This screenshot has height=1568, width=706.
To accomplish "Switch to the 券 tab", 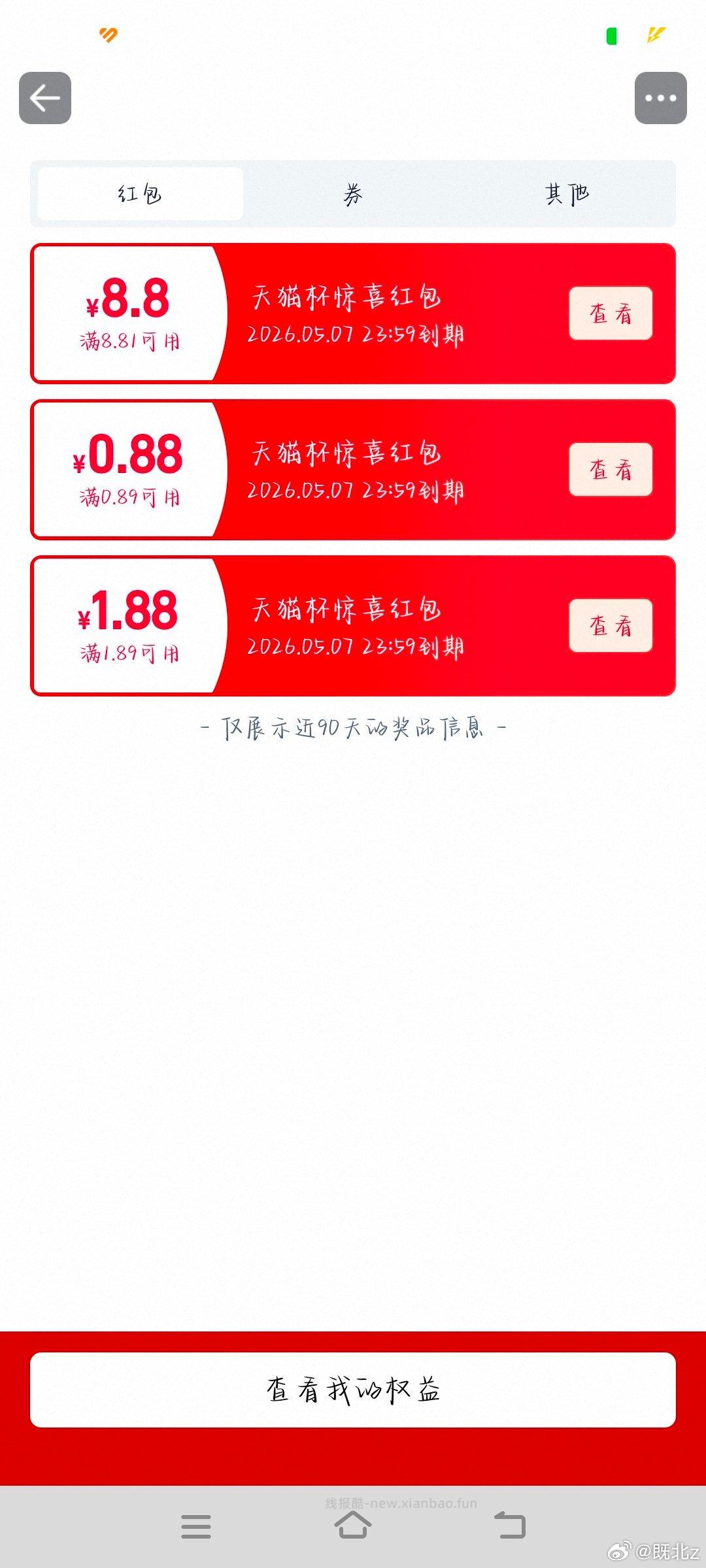I will [353, 193].
